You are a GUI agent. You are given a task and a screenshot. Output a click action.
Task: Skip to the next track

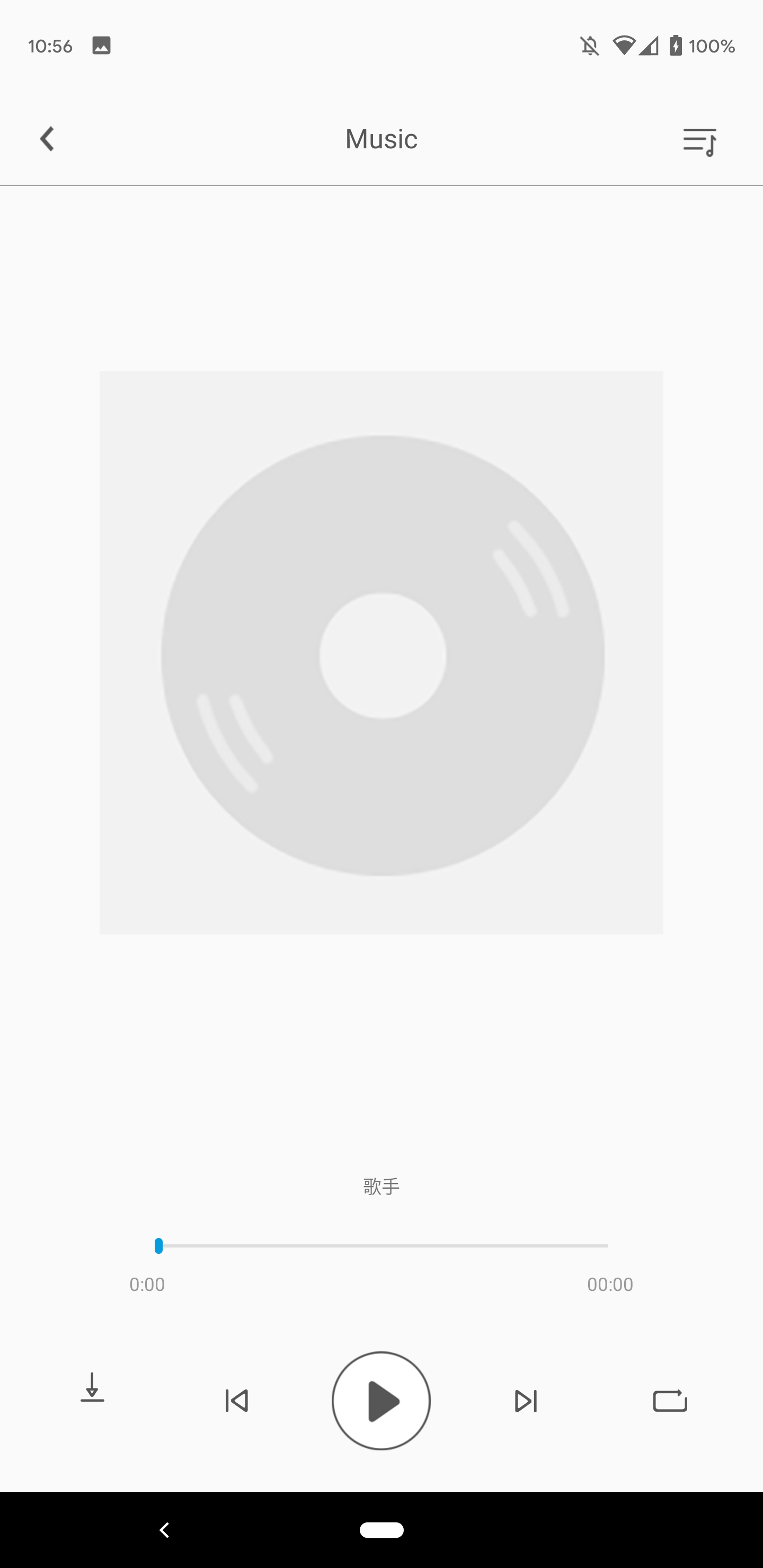tap(526, 1401)
